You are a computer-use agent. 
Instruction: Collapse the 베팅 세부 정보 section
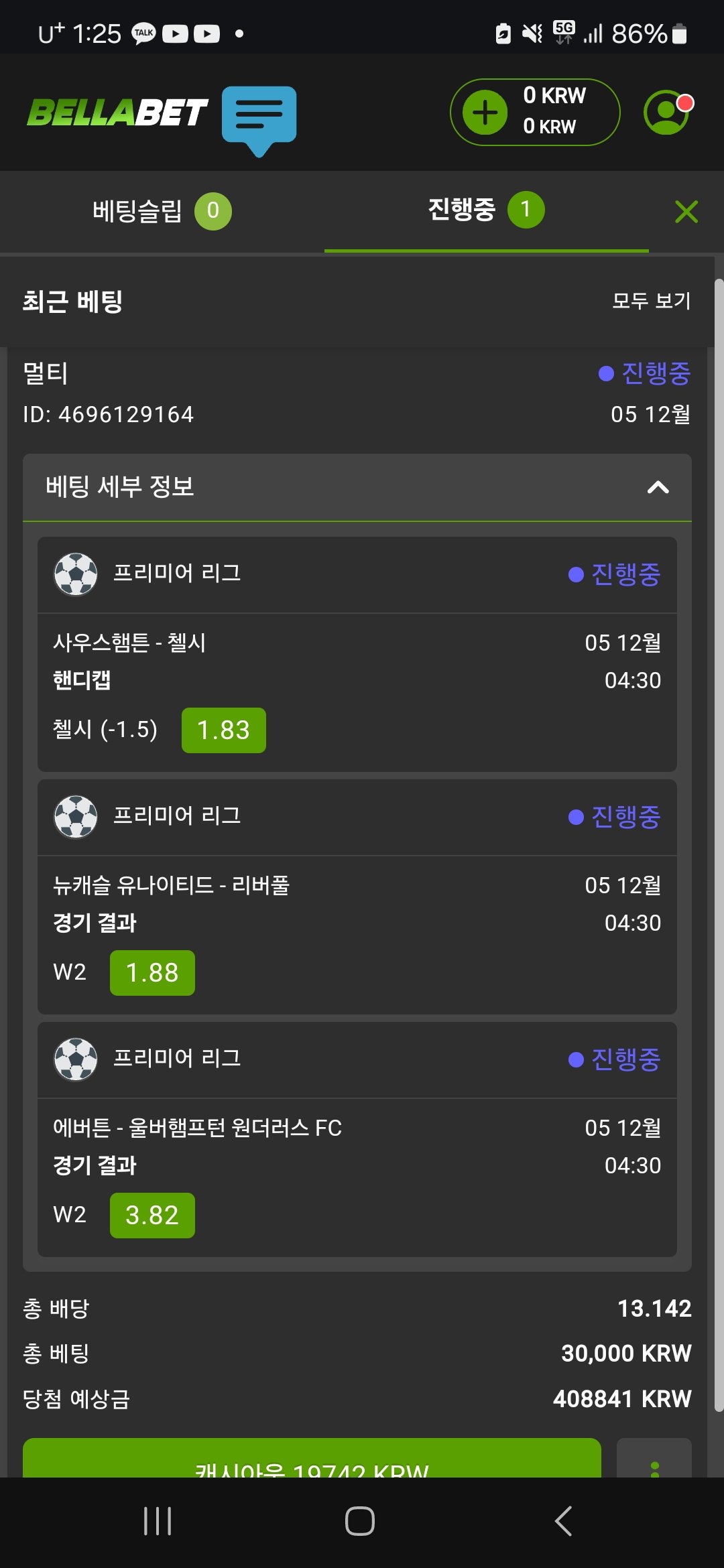(x=658, y=487)
